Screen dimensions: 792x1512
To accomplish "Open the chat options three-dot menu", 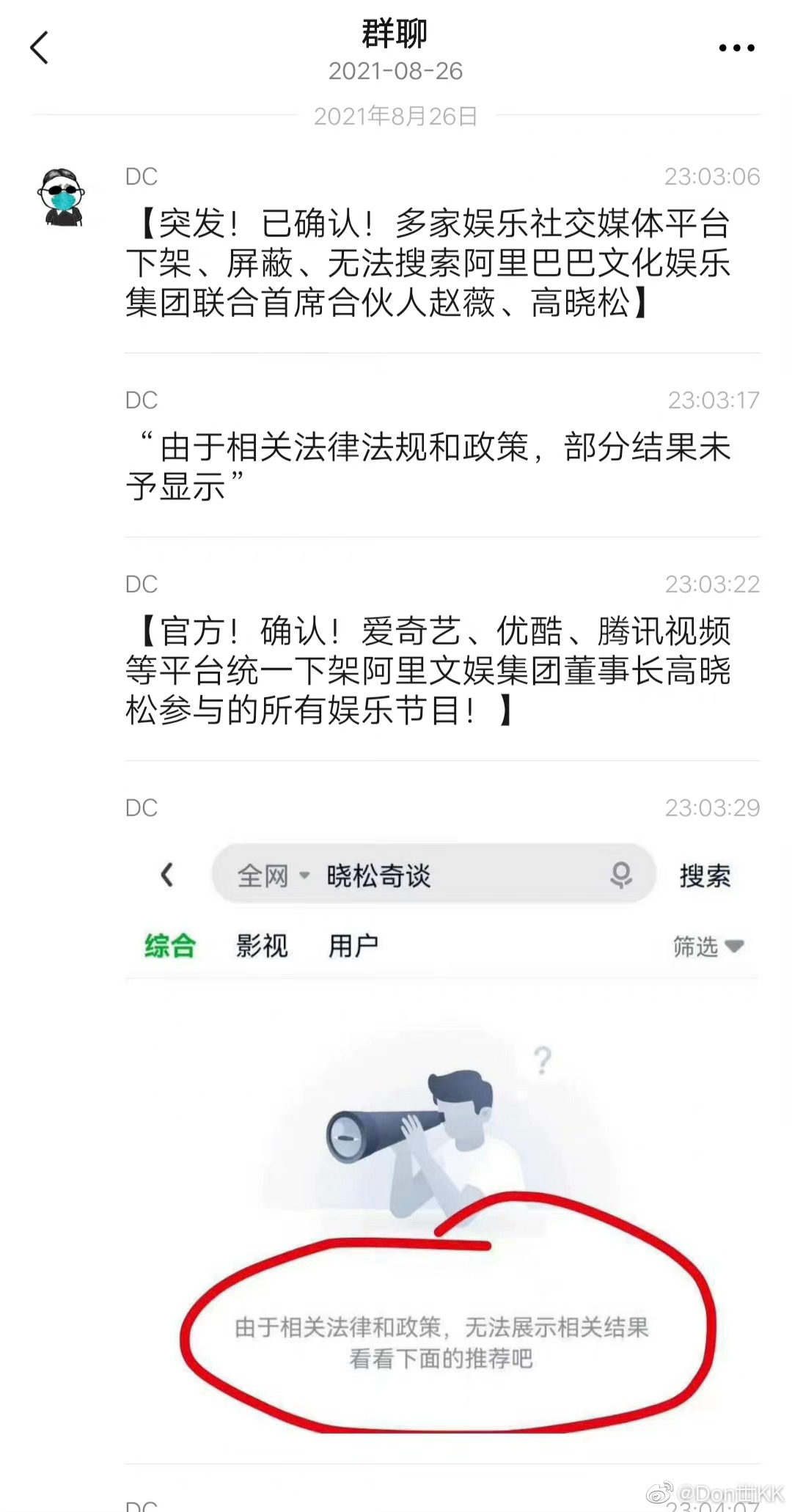I will tap(736, 47).
